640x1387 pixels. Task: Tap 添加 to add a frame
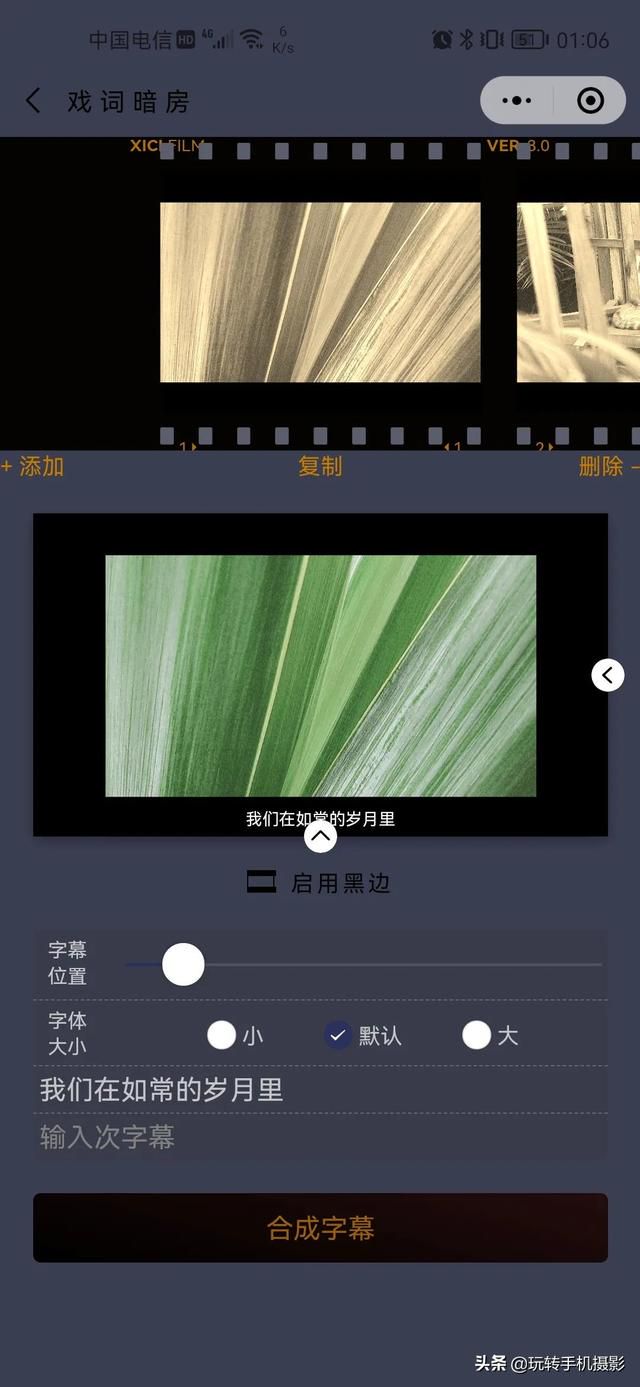(x=33, y=466)
